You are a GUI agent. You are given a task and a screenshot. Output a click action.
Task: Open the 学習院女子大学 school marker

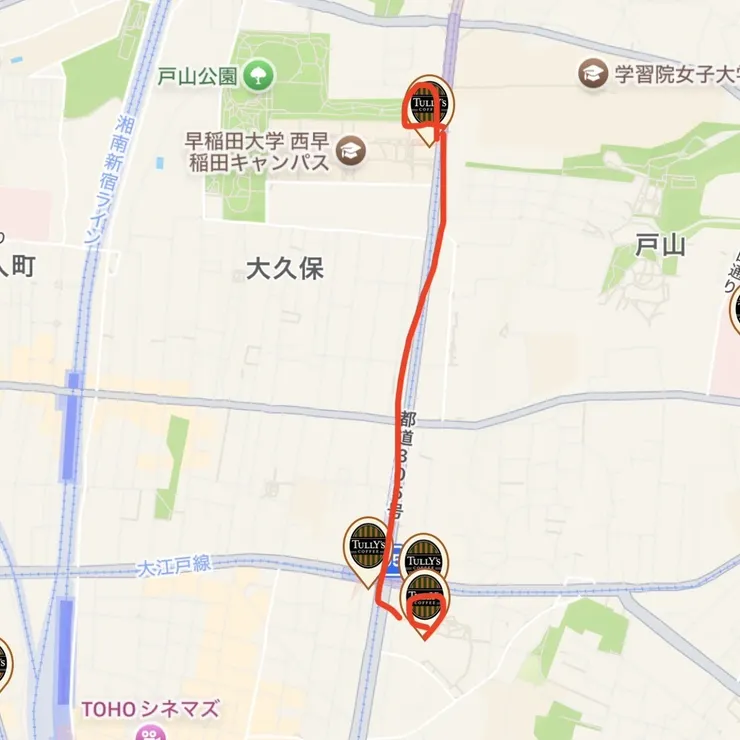[x=594, y=73]
